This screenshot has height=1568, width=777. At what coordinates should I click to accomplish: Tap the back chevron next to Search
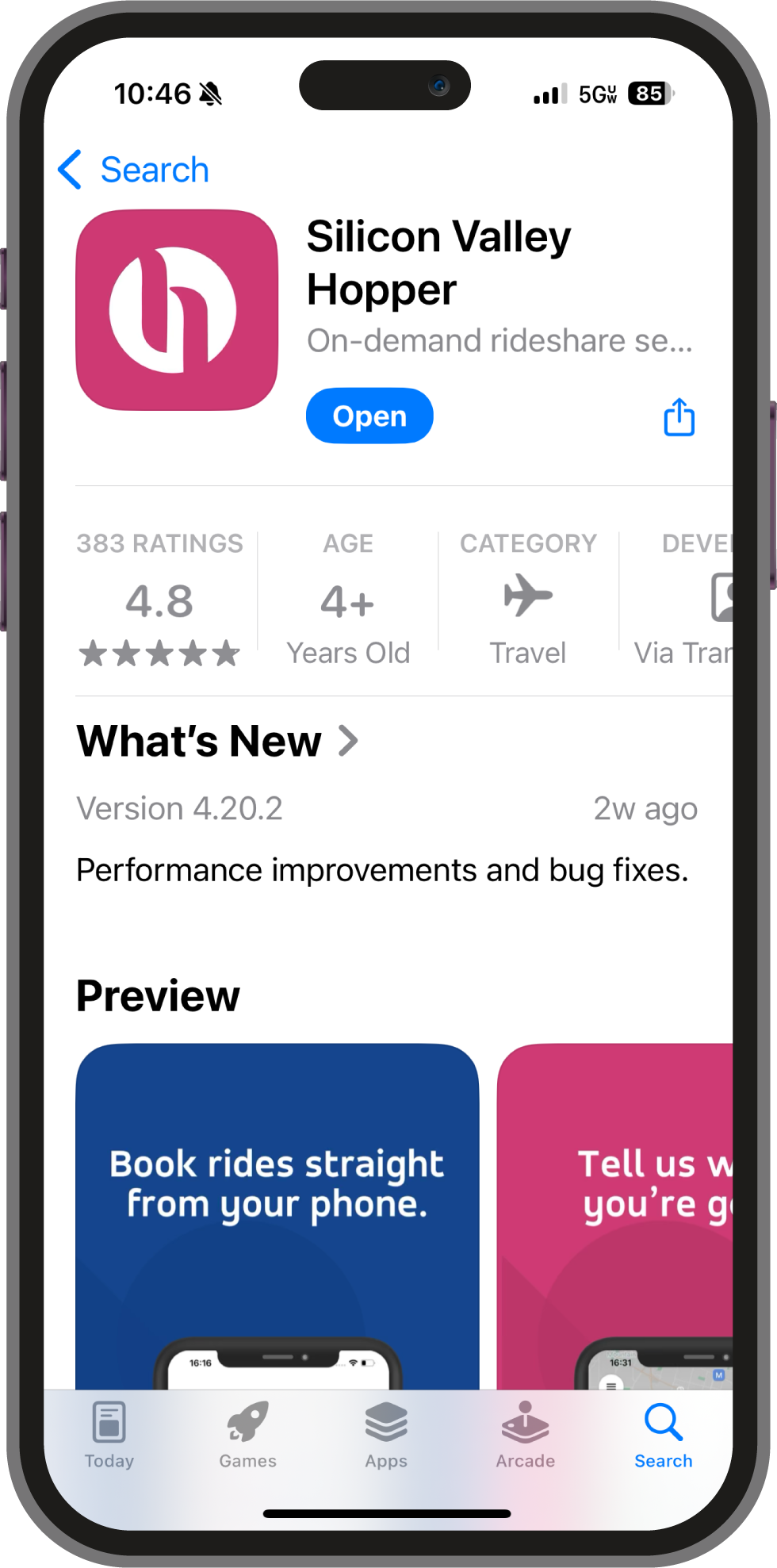[70, 170]
